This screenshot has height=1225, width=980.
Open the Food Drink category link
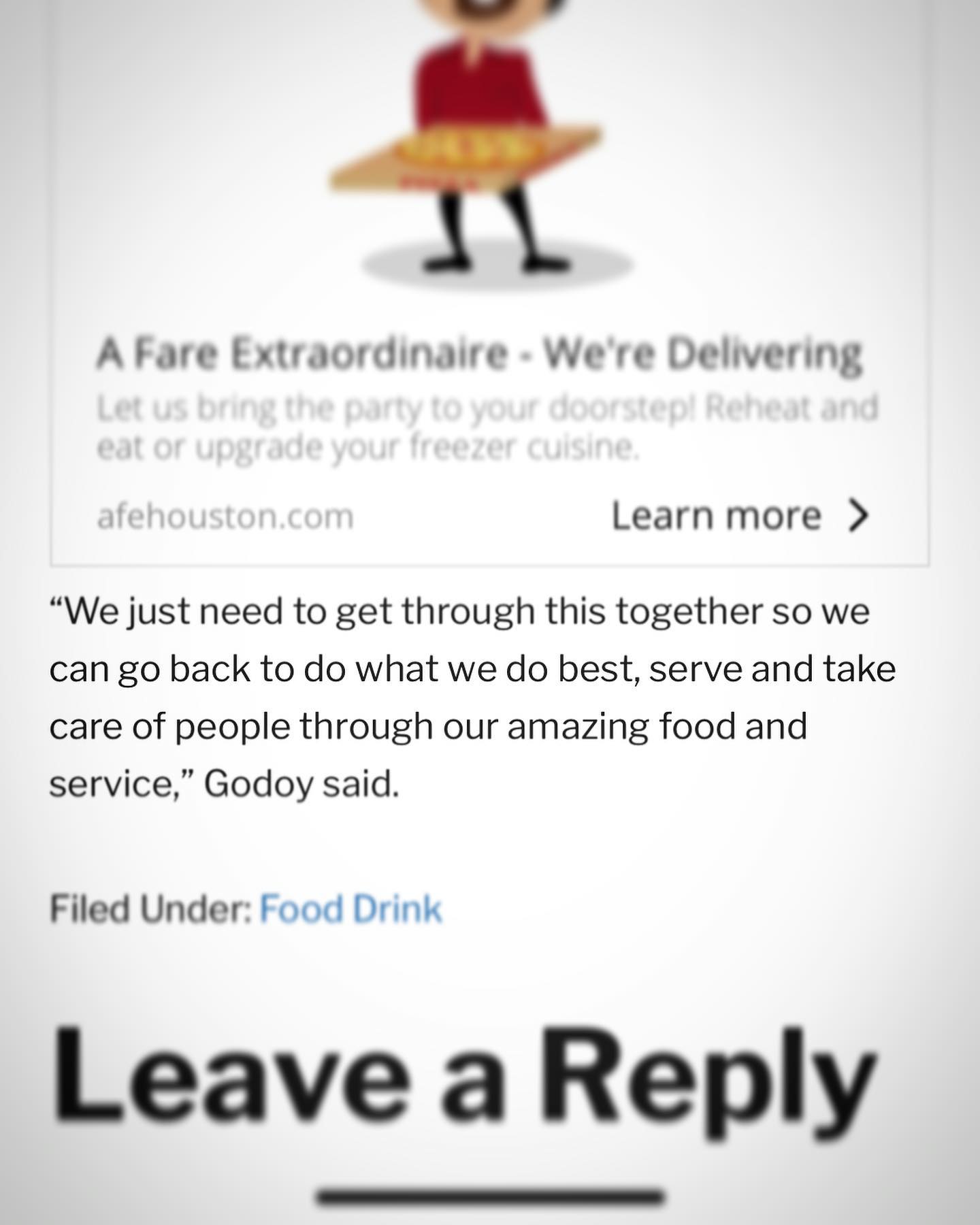(x=350, y=909)
